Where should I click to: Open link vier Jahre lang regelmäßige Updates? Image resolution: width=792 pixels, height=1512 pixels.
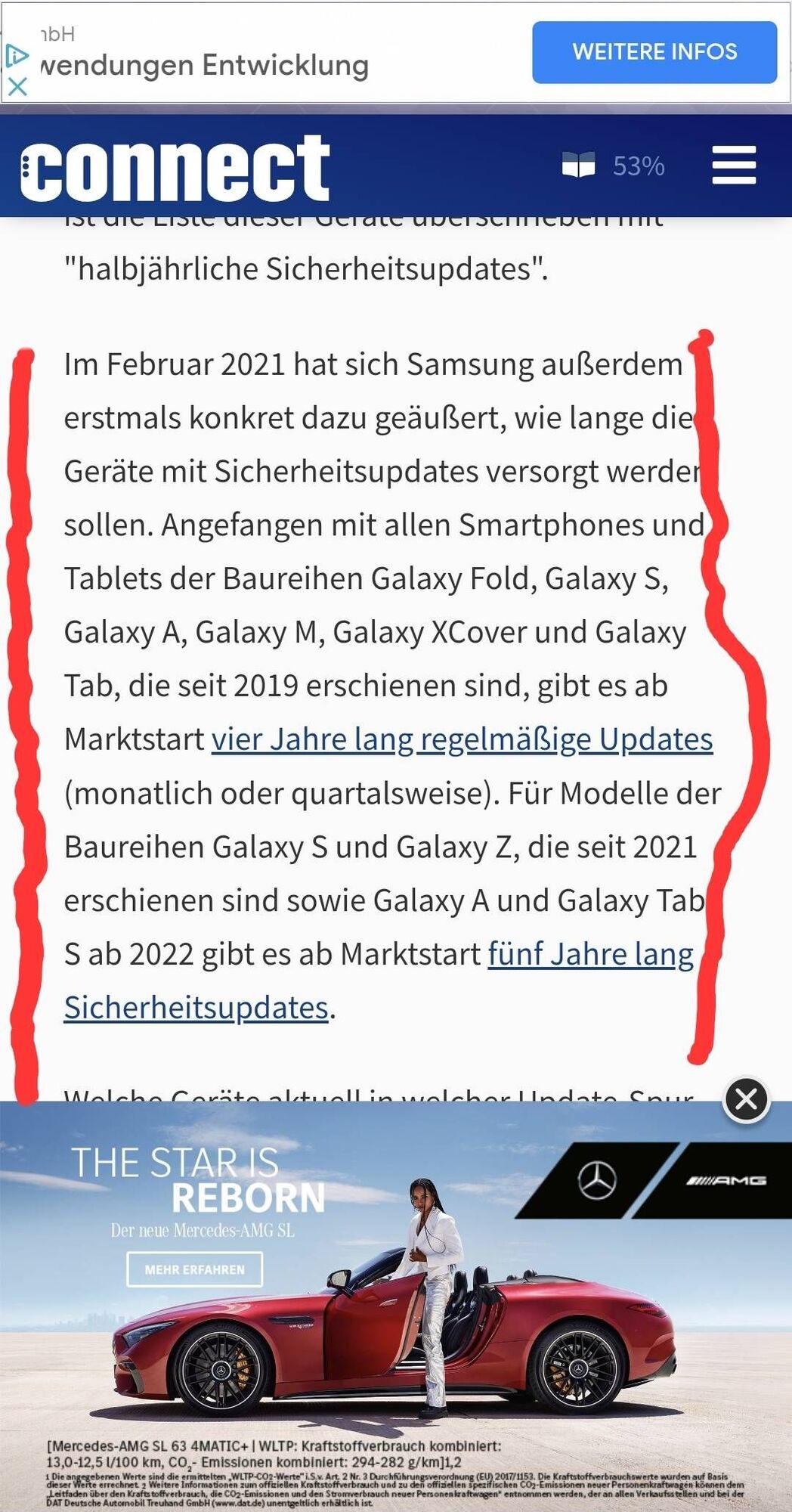click(x=462, y=739)
